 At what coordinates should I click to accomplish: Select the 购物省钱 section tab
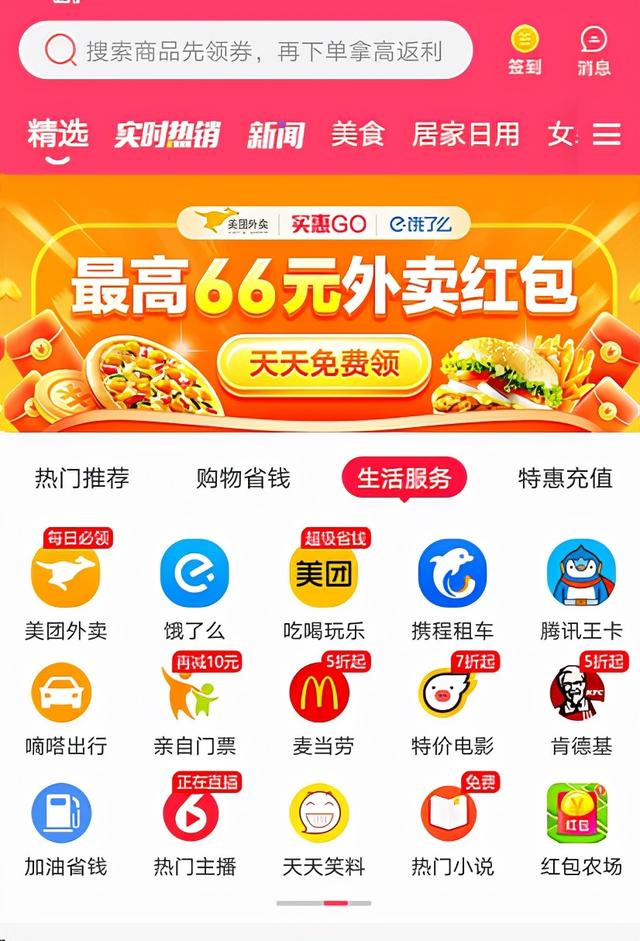click(243, 479)
